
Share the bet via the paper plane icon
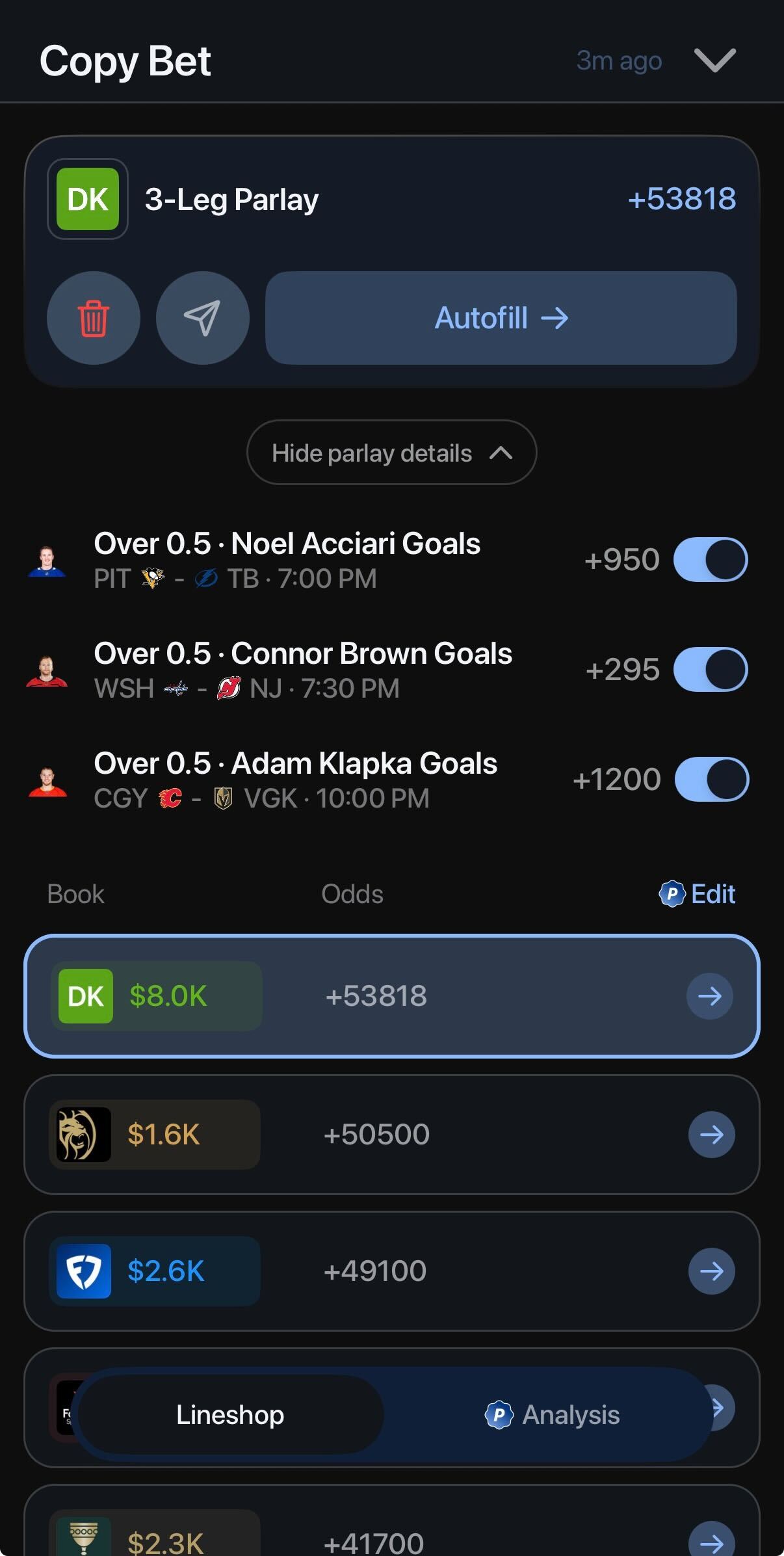coord(202,318)
